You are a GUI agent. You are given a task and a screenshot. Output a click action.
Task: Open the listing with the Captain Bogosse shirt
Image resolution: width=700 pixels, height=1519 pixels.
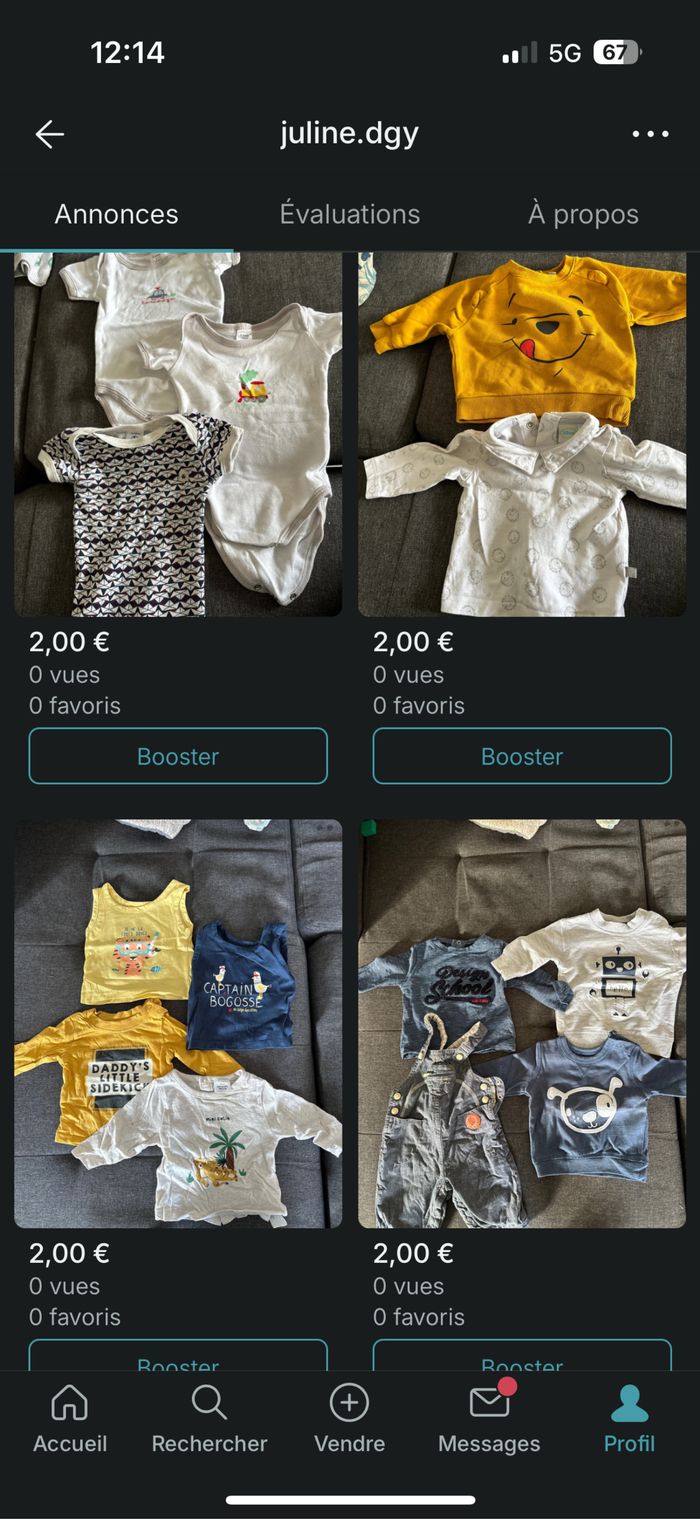coord(178,1023)
